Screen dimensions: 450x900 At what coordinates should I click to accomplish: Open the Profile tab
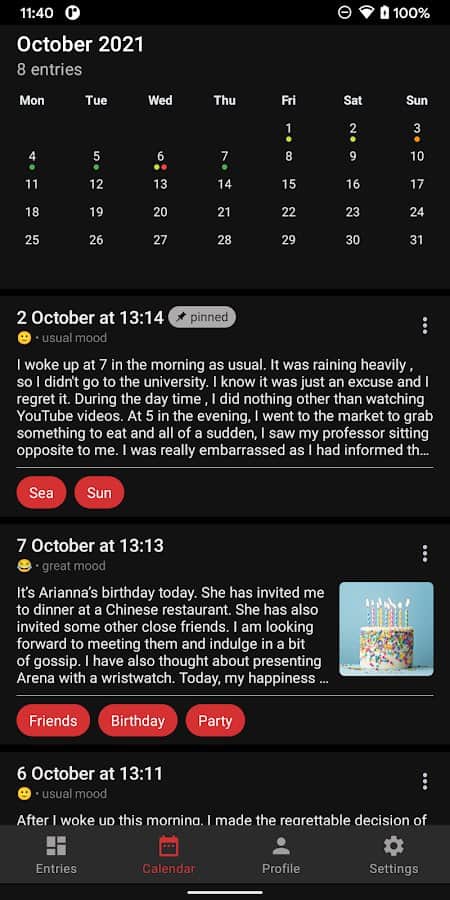281,855
